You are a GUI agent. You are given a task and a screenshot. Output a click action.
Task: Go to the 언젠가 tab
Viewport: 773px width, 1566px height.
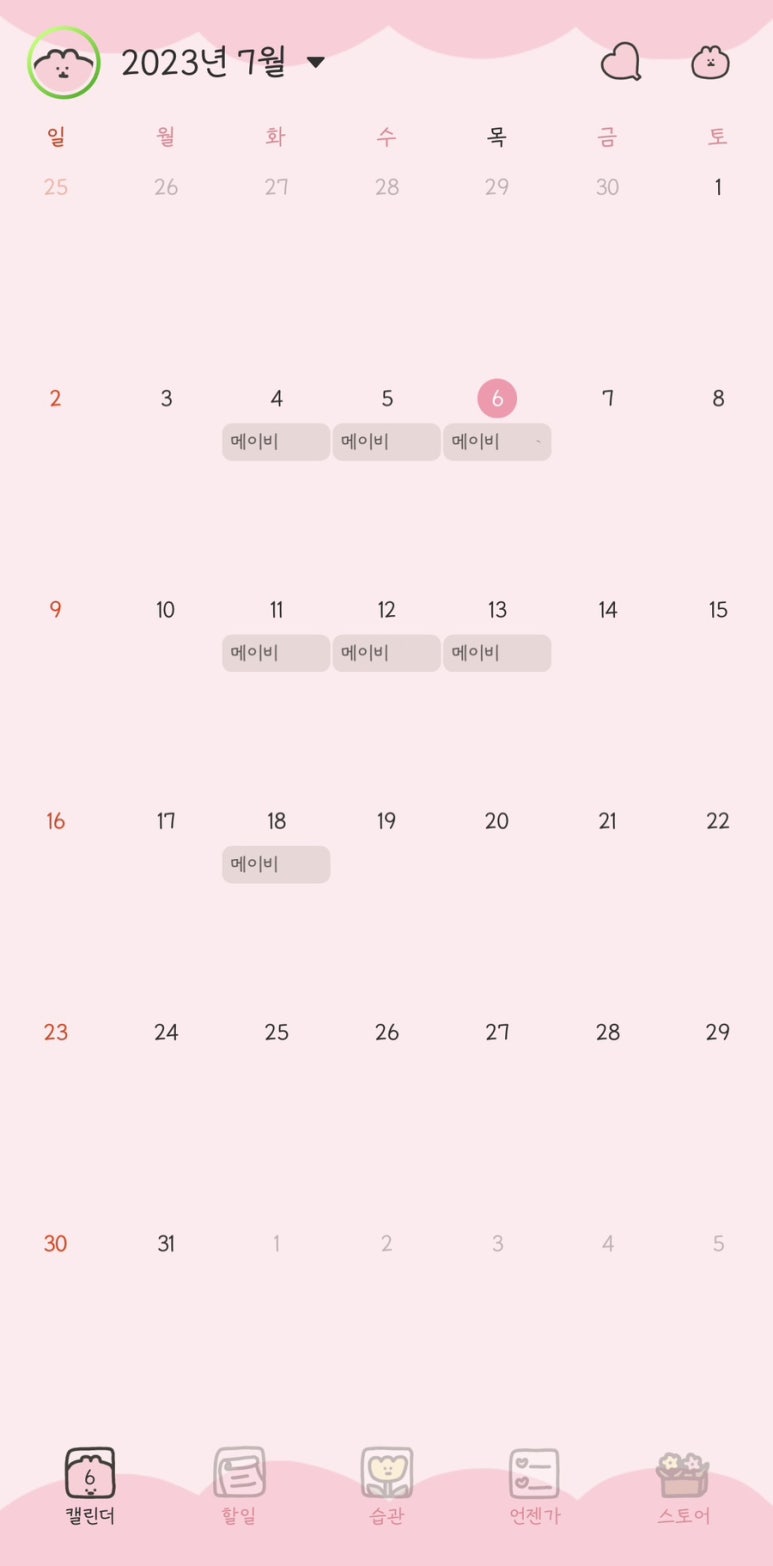[534, 1487]
